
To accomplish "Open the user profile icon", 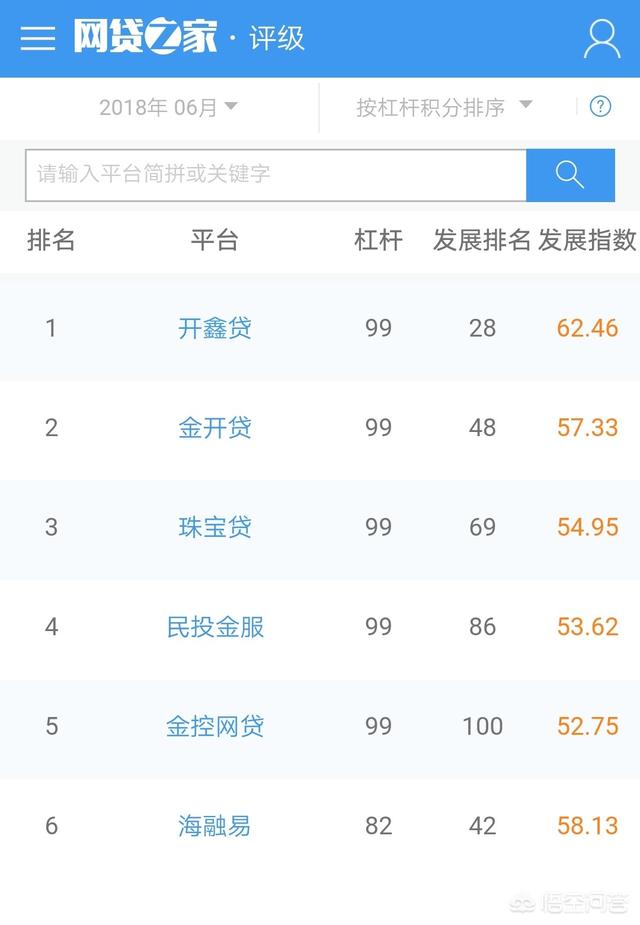I will pos(602,38).
